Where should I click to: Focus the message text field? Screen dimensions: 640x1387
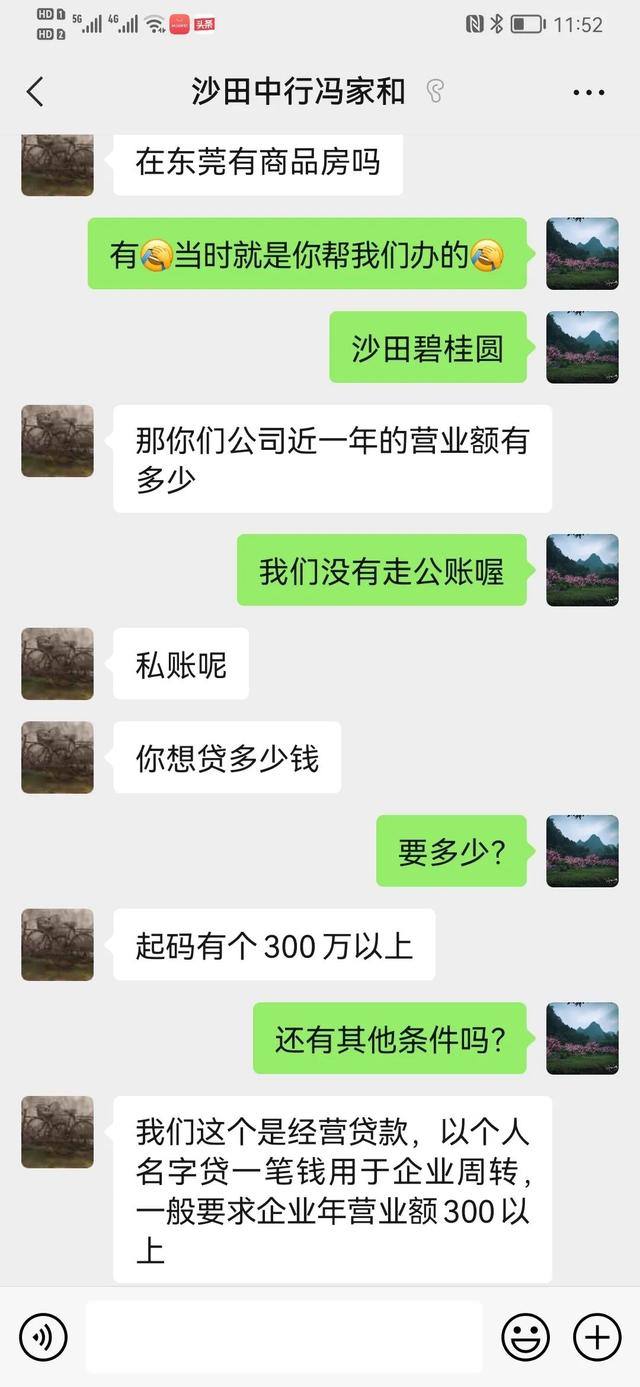(284, 1337)
